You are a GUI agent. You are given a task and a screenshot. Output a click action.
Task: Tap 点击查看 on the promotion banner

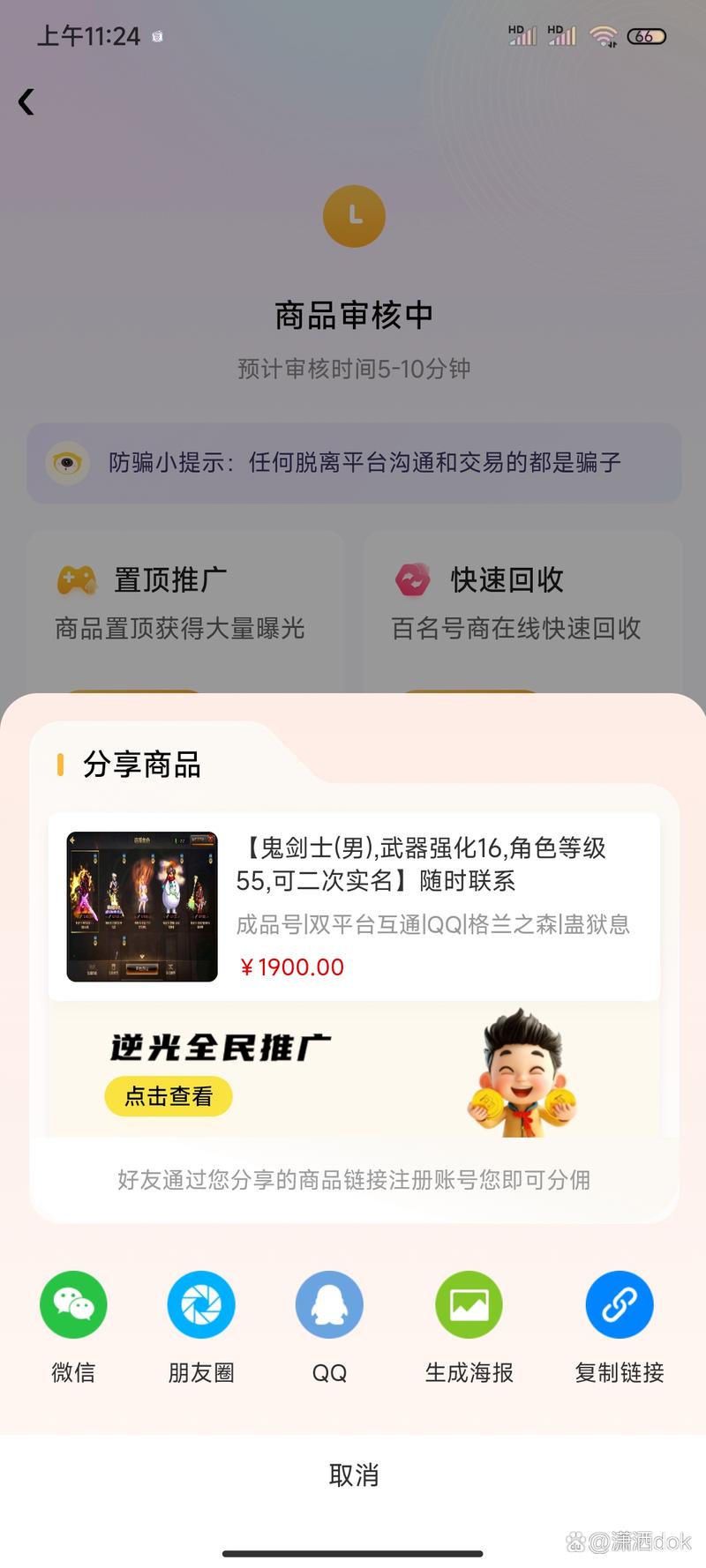(169, 1096)
